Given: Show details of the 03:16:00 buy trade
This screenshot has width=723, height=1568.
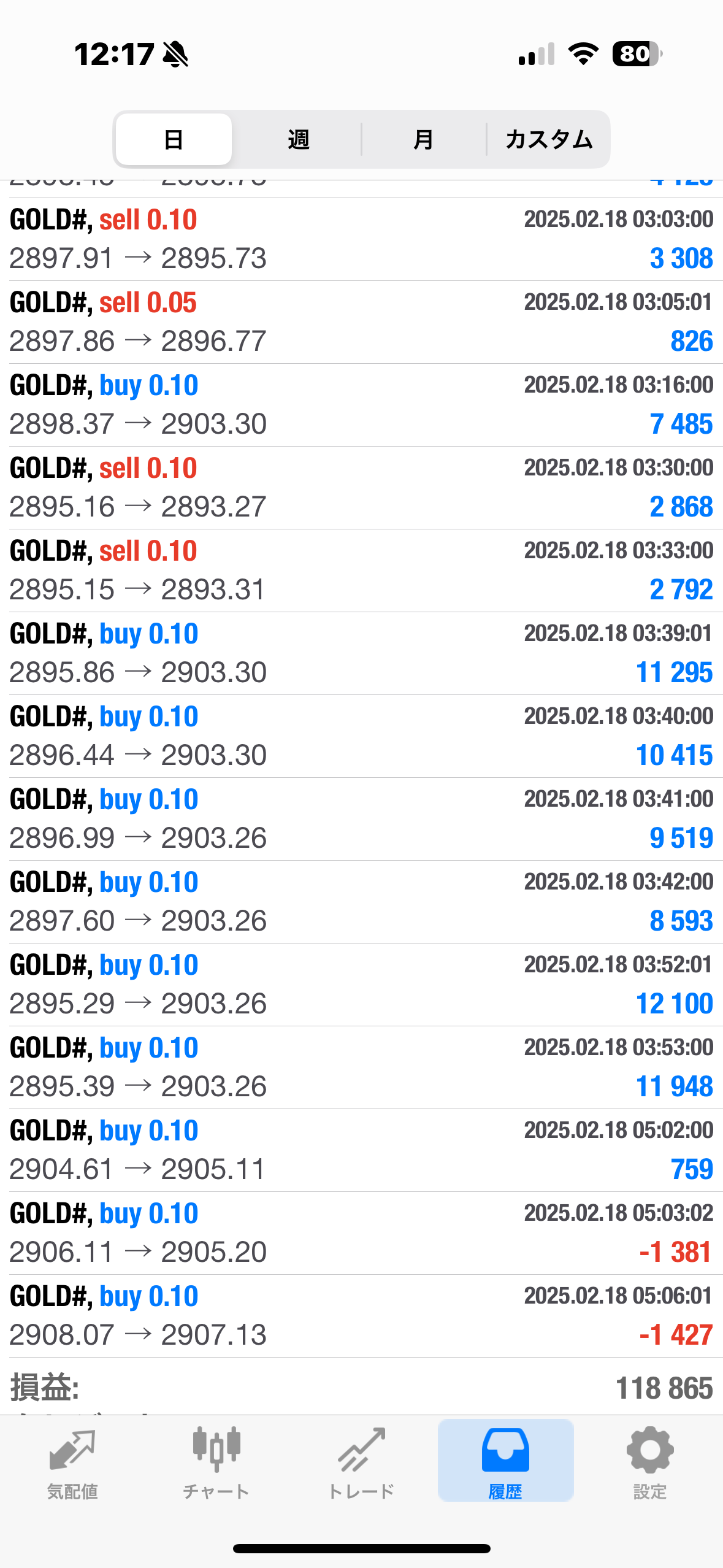Looking at the screenshot, I should click(x=361, y=405).
